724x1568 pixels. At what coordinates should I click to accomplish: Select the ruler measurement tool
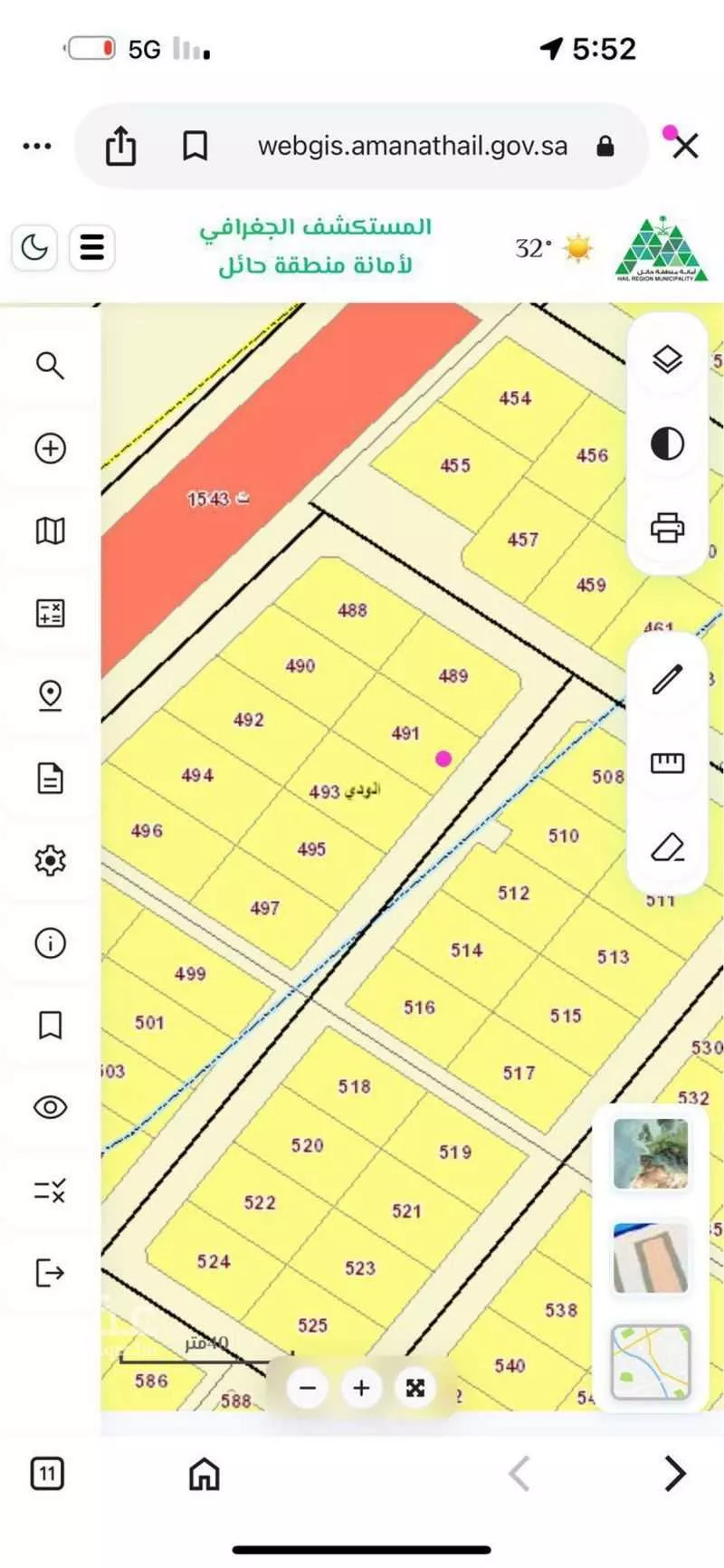click(667, 762)
